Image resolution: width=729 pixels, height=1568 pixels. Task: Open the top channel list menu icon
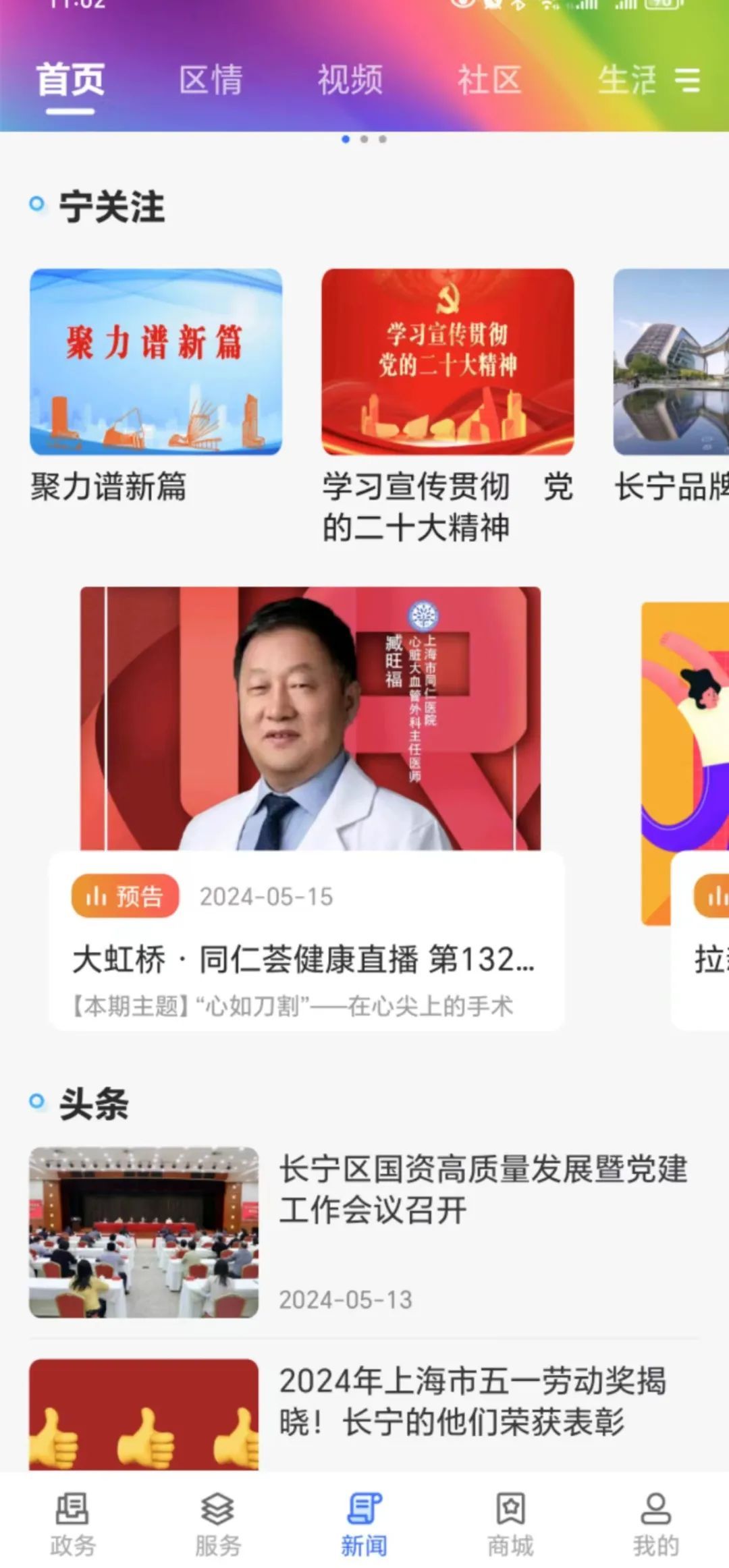click(x=687, y=80)
